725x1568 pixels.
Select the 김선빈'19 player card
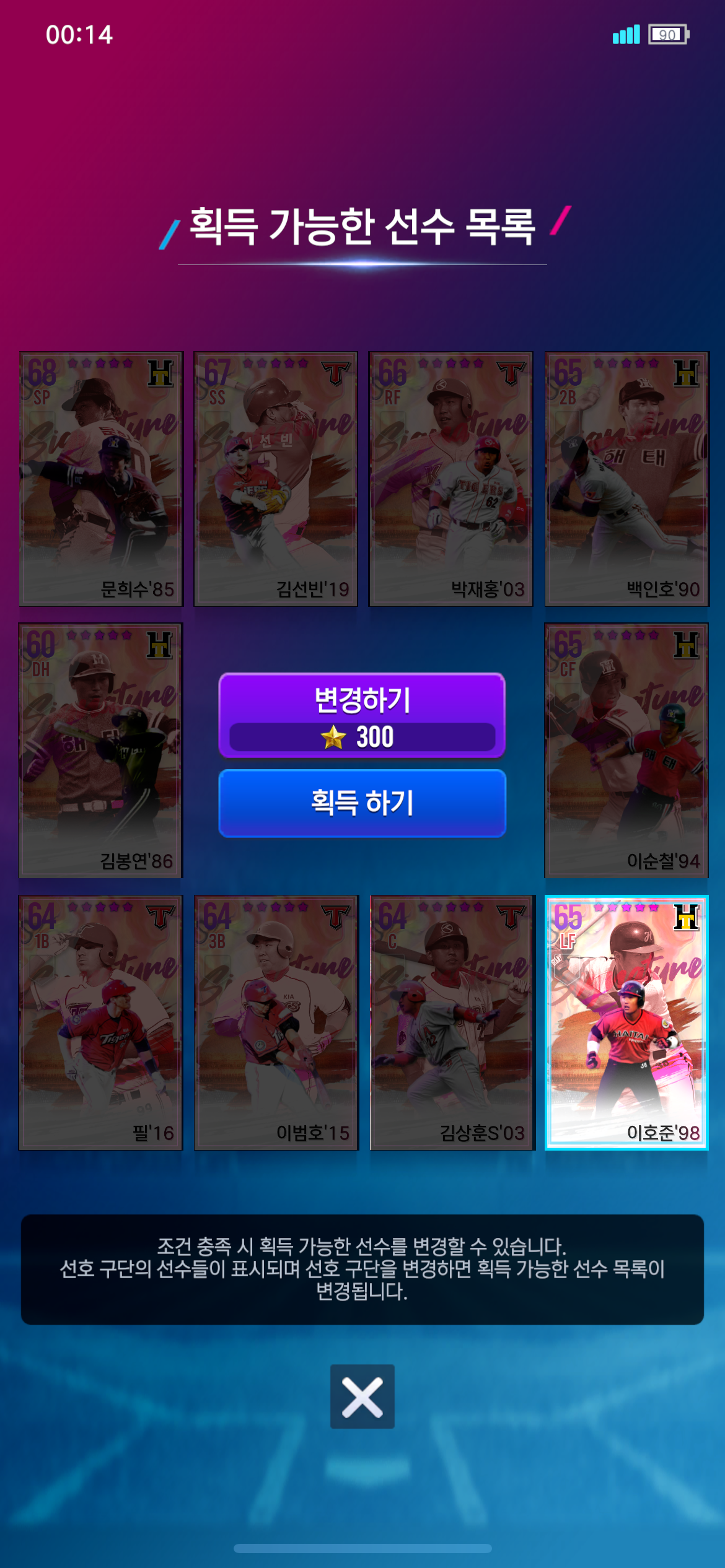point(276,479)
